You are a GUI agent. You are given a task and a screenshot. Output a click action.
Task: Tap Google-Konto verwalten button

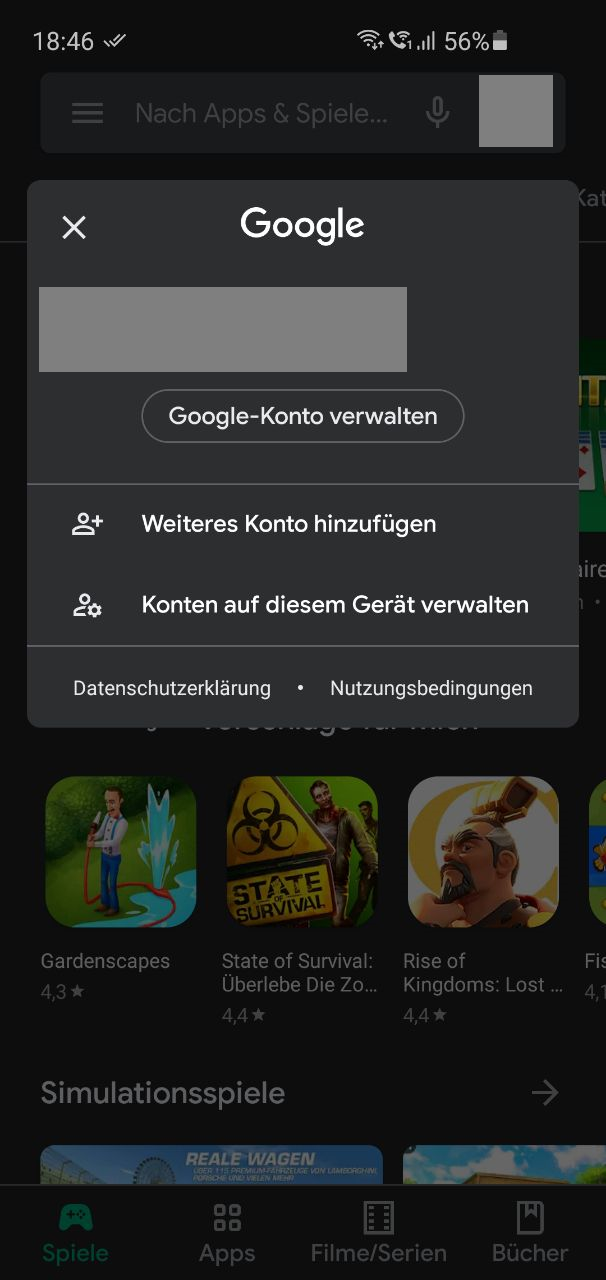[303, 416]
